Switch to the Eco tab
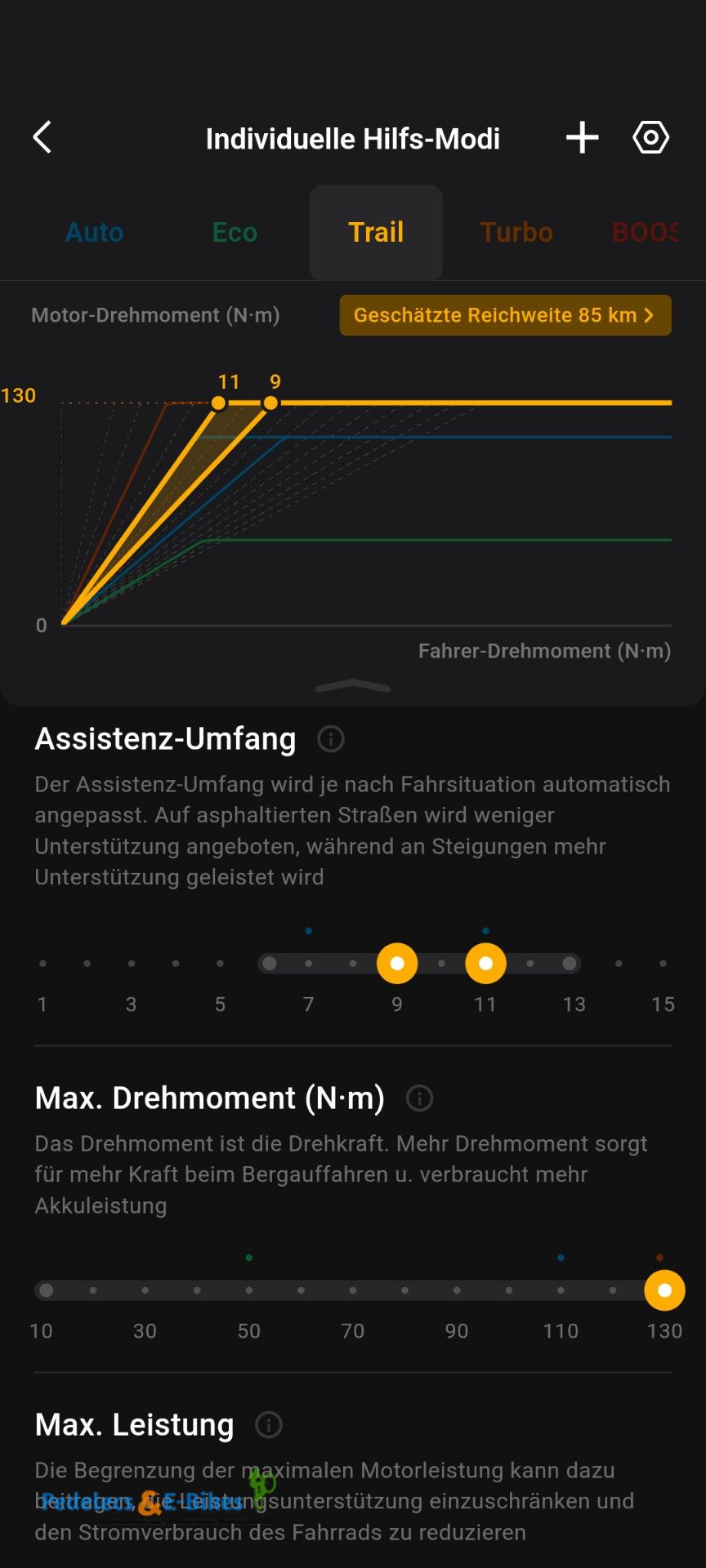Viewport: 706px width, 1568px height. [x=235, y=233]
